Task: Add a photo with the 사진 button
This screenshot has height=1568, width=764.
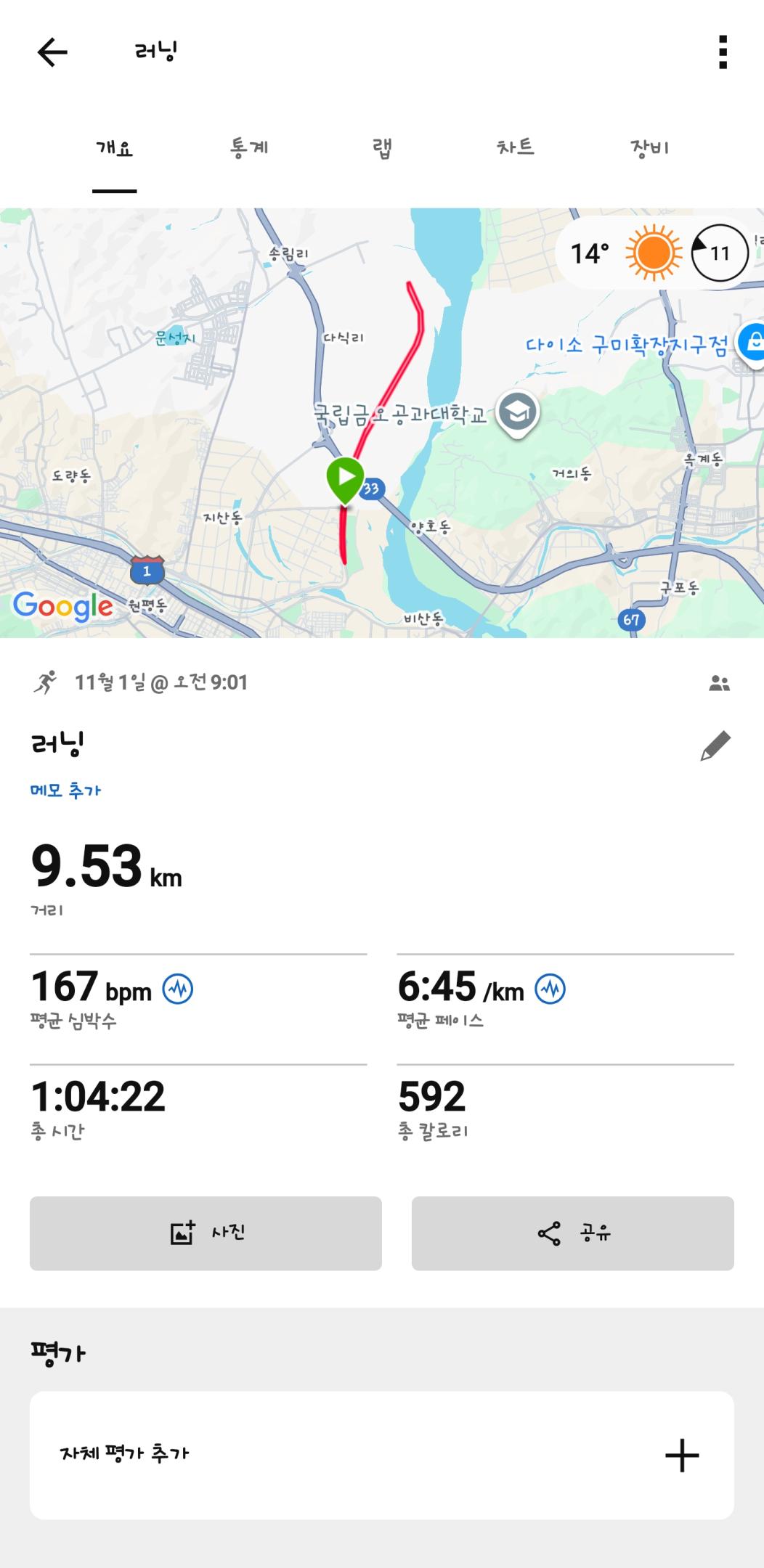Action: point(206,1233)
